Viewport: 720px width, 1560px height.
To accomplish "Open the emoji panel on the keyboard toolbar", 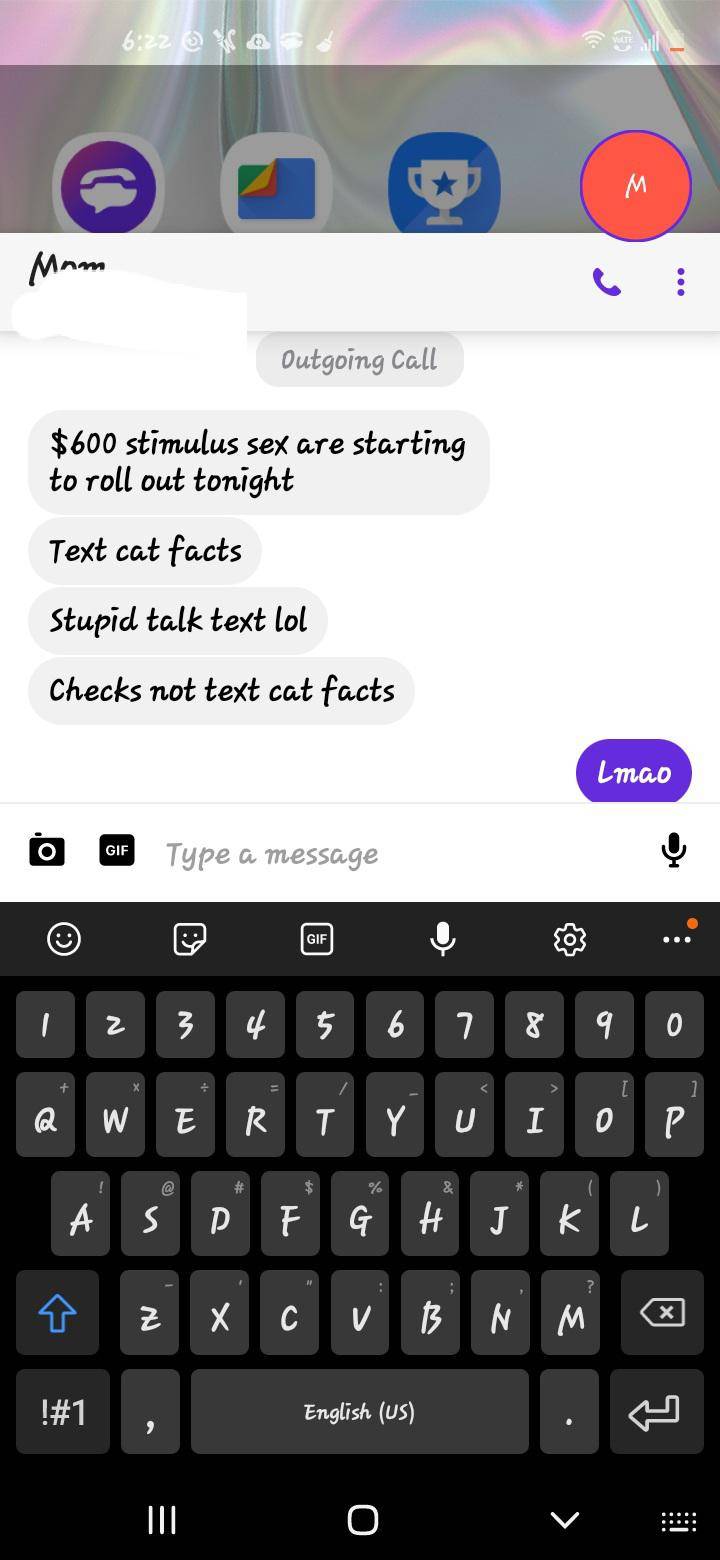I will pos(63,939).
